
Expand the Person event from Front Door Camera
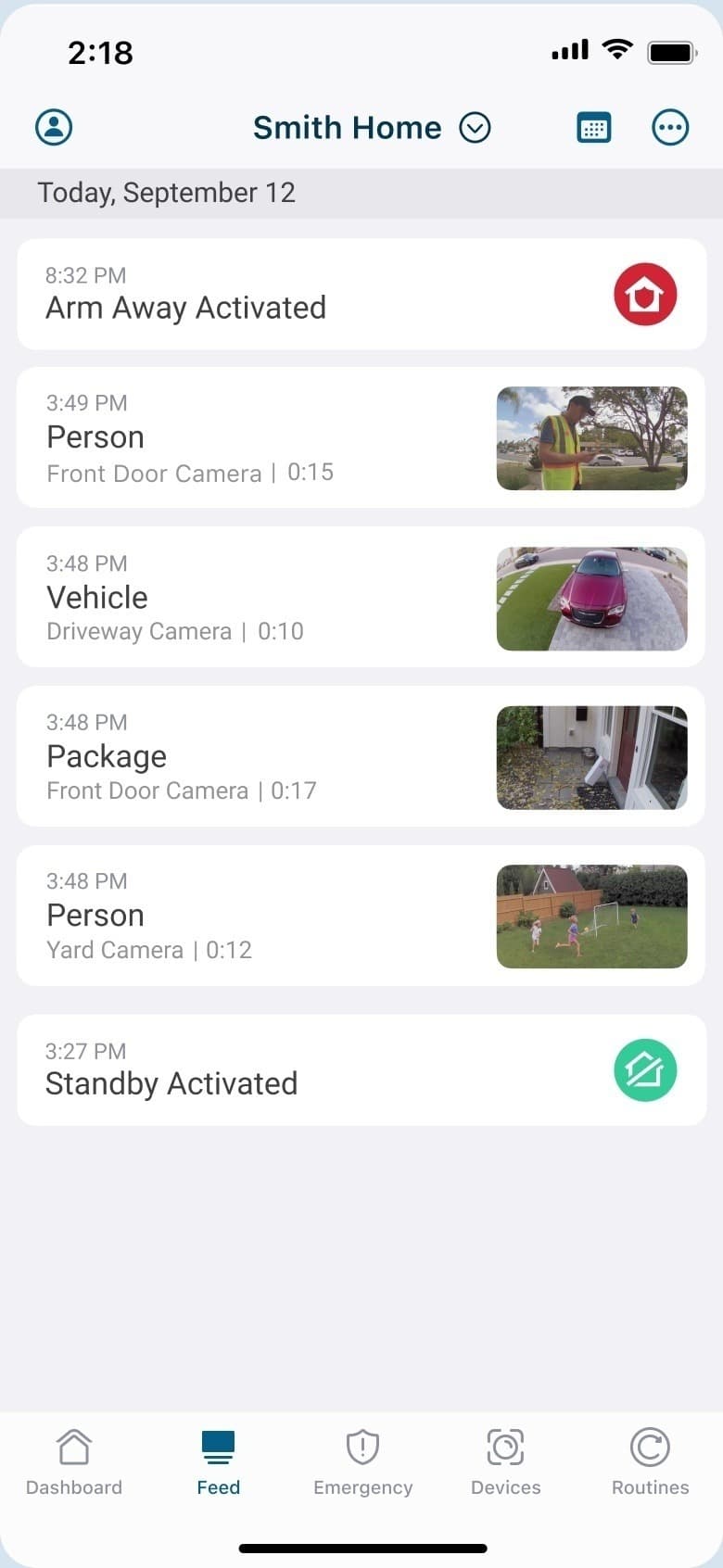point(361,437)
